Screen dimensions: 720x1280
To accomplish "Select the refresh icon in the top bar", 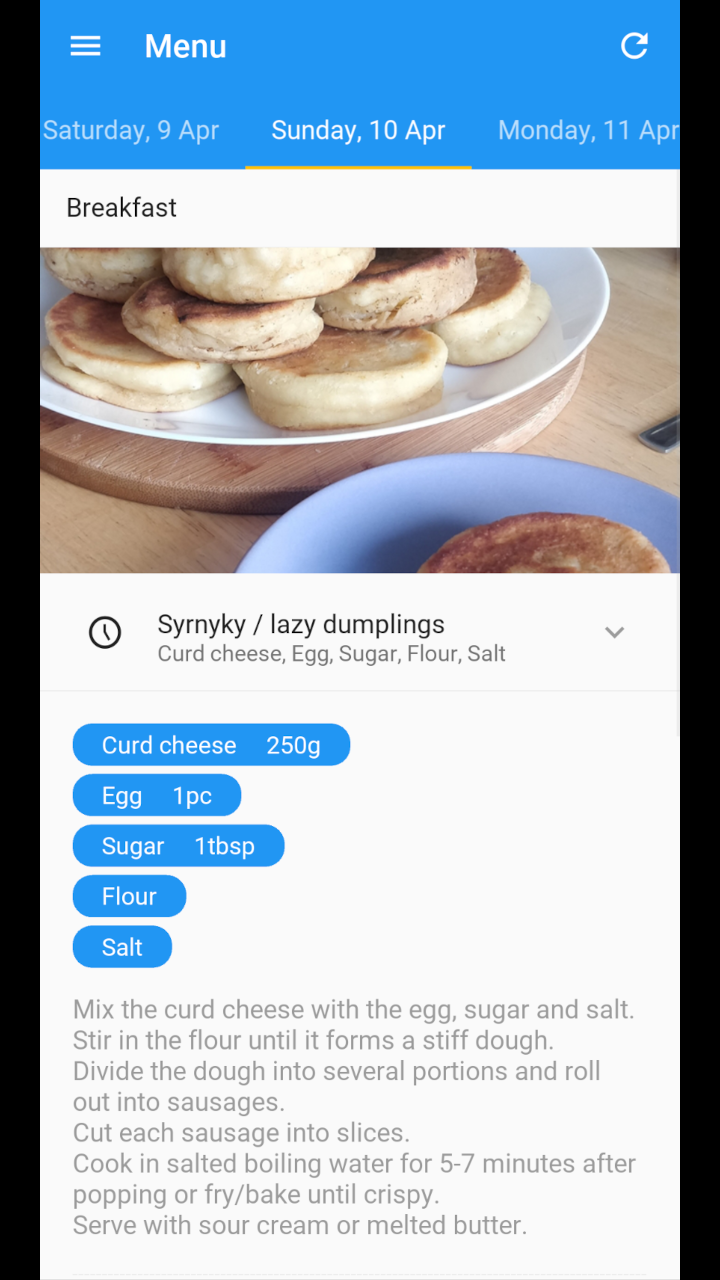I will 634,46.
